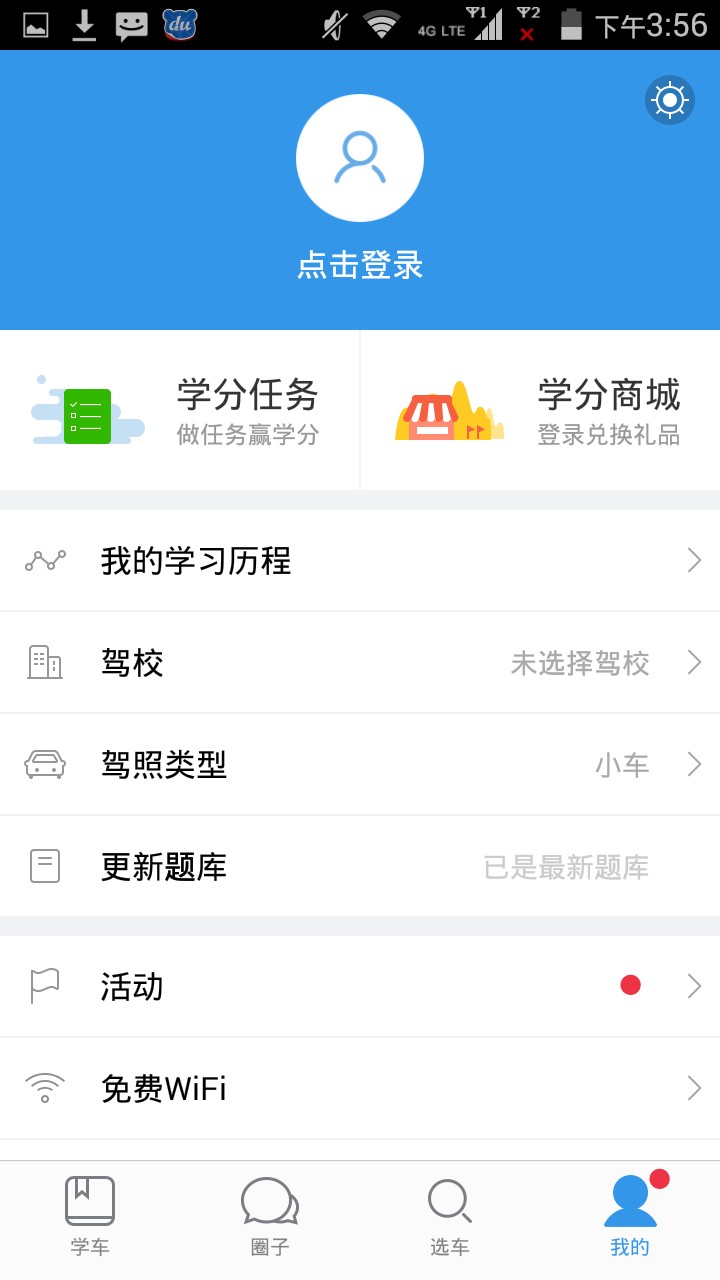The height and width of the screenshot is (1280, 720).
Task: Select the 我的 tab
Action: point(630,1215)
